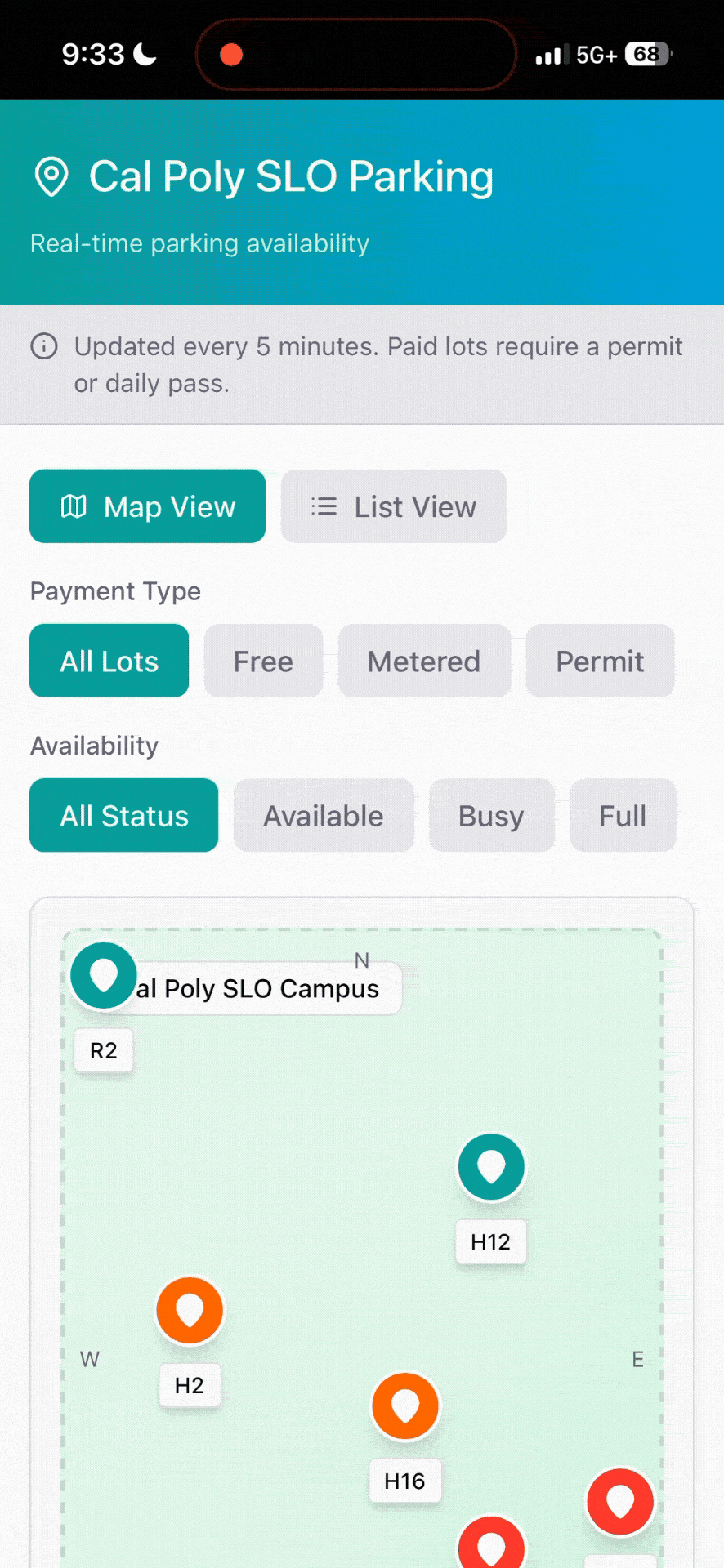The height and width of the screenshot is (1568, 724).
Task: Filter lots with Busy status
Action: coord(491,815)
